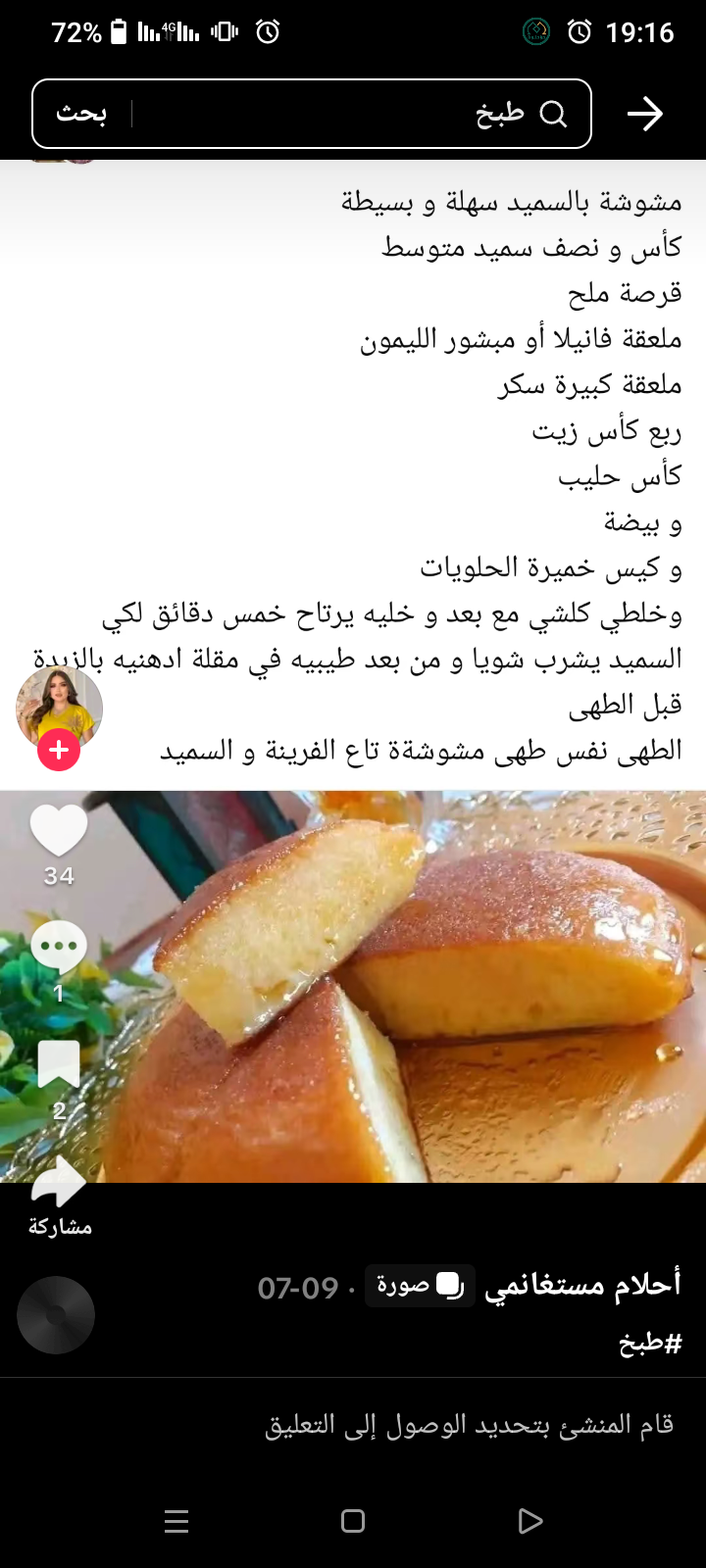Follow the creator with the plus badge
The width and height of the screenshot is (706, 1568).
point(59,751)
